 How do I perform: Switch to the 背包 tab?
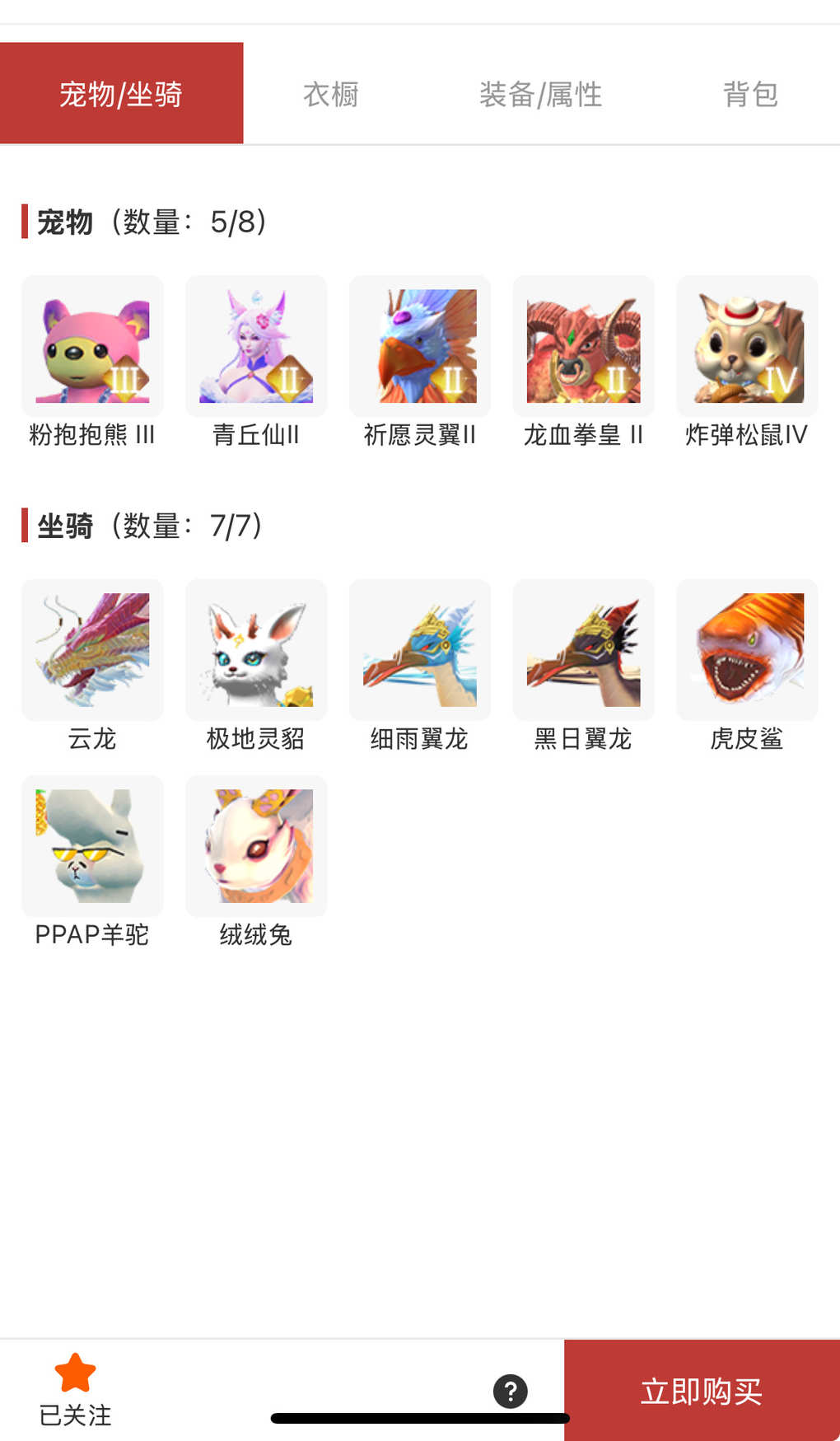(x=749, y=94)
